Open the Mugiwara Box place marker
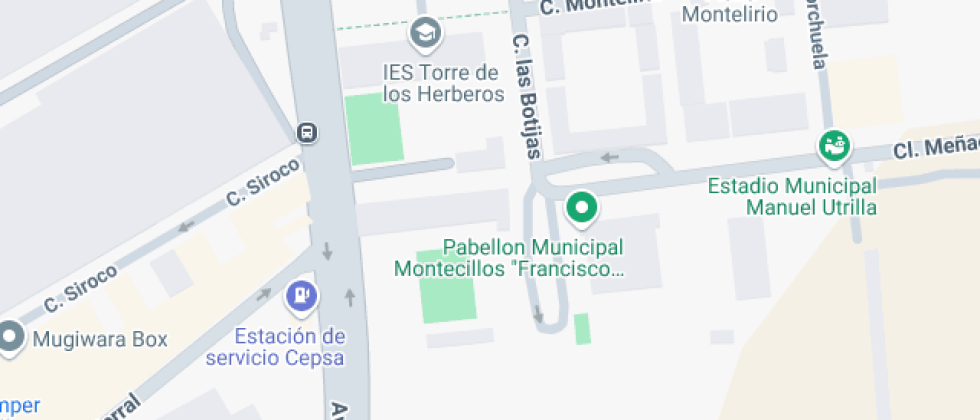 coord(11,339)
